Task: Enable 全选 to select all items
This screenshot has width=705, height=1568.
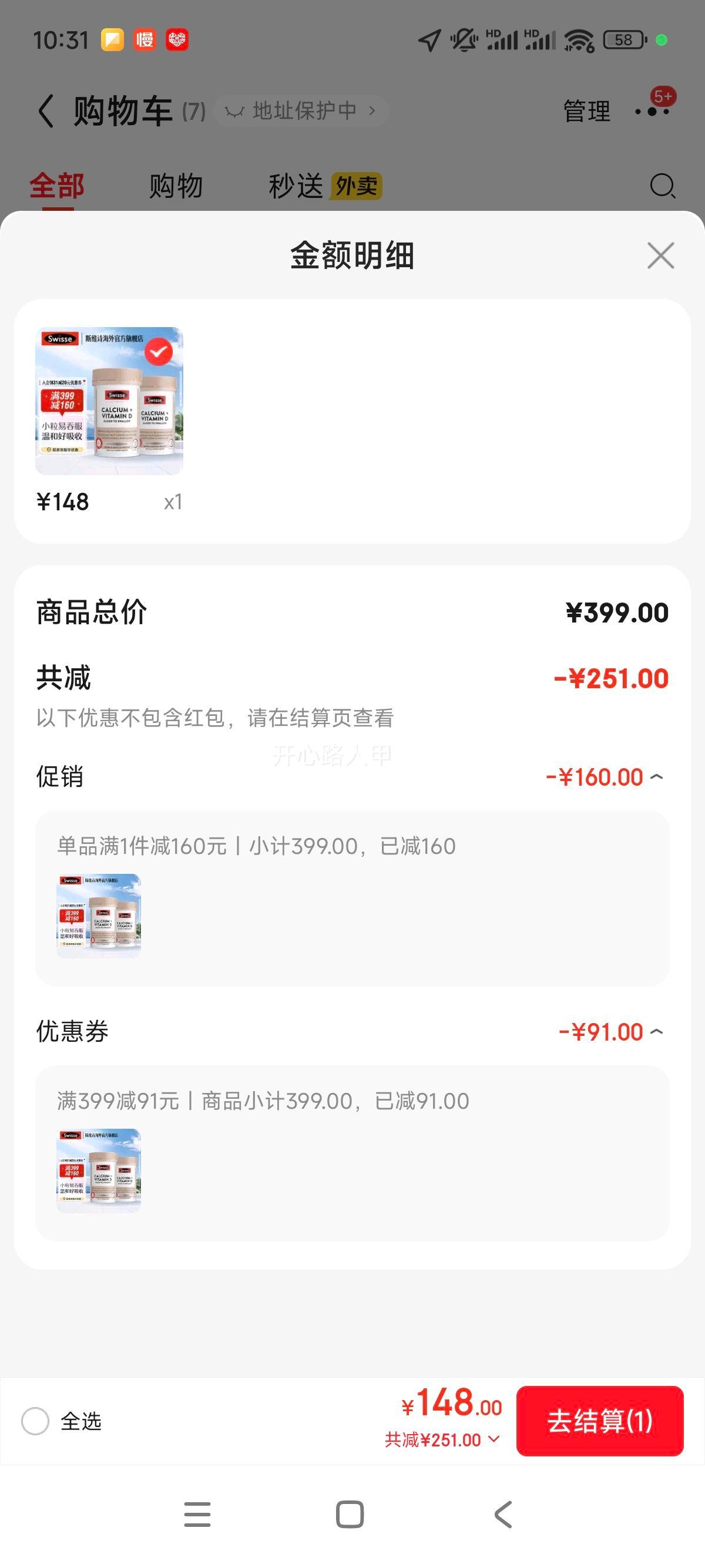Action: tap(35, 1422)
